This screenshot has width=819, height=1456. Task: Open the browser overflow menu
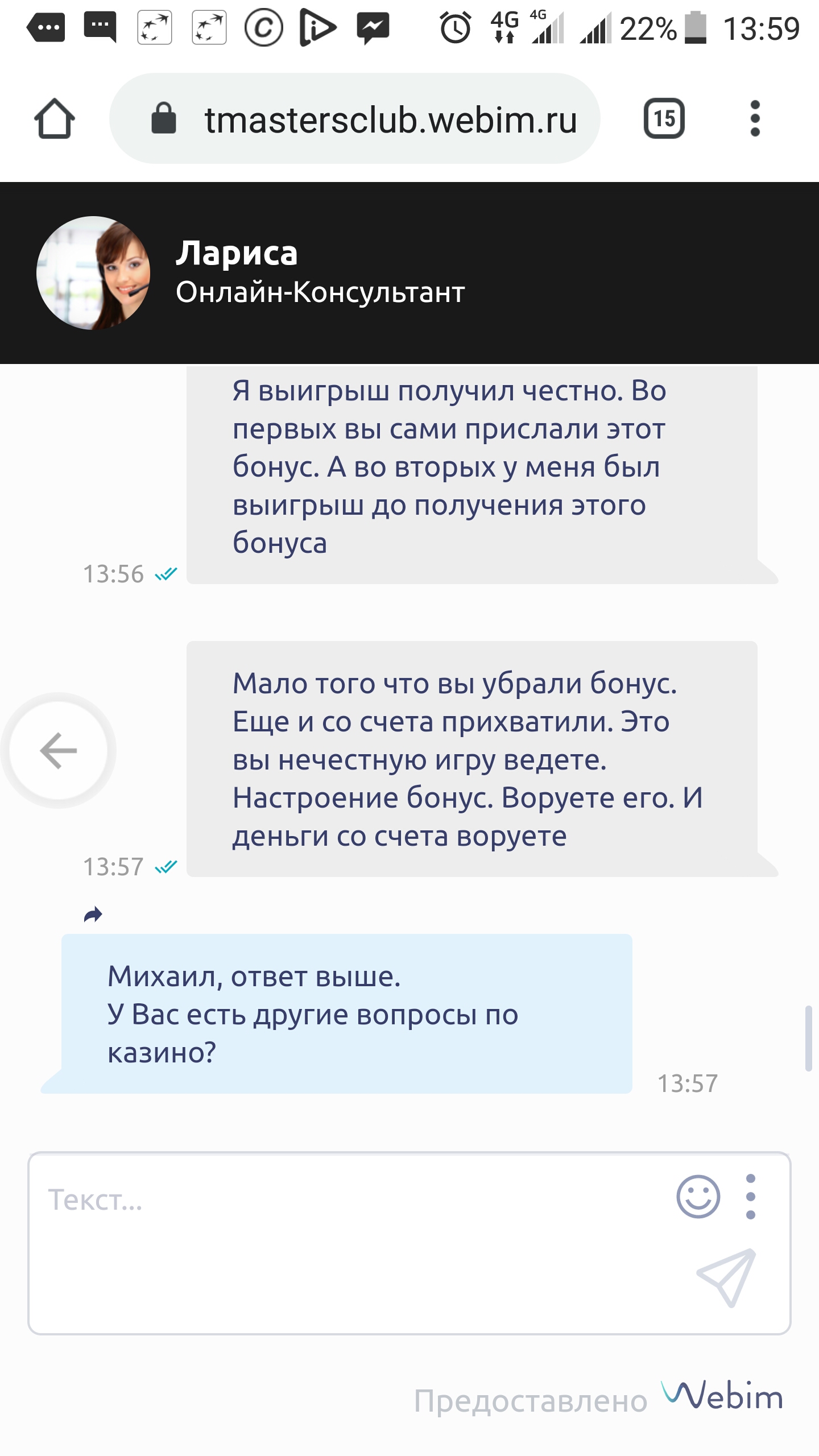[x=755, y=118]
